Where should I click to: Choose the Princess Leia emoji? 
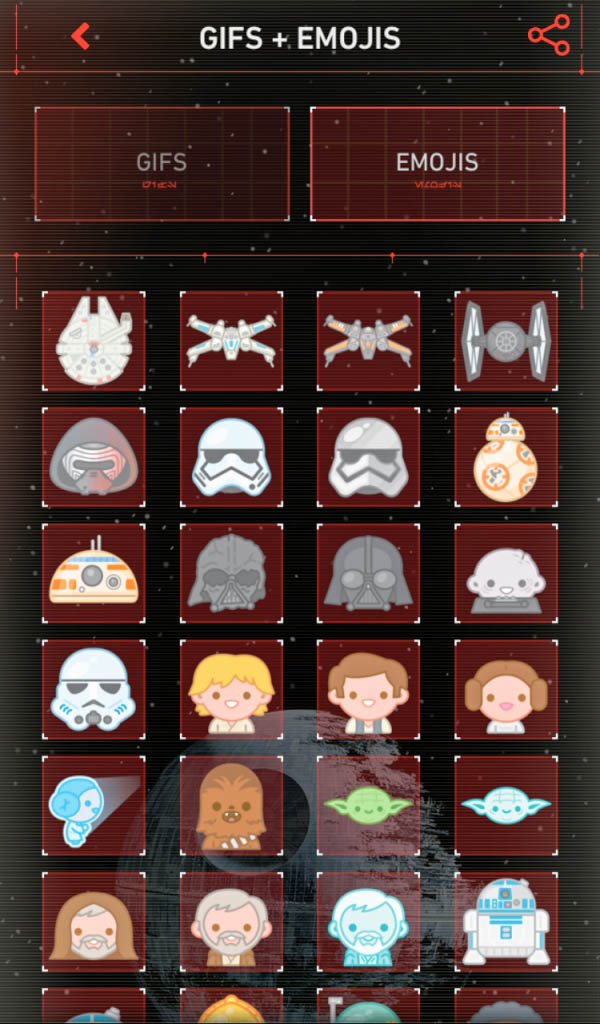(506, 690)
